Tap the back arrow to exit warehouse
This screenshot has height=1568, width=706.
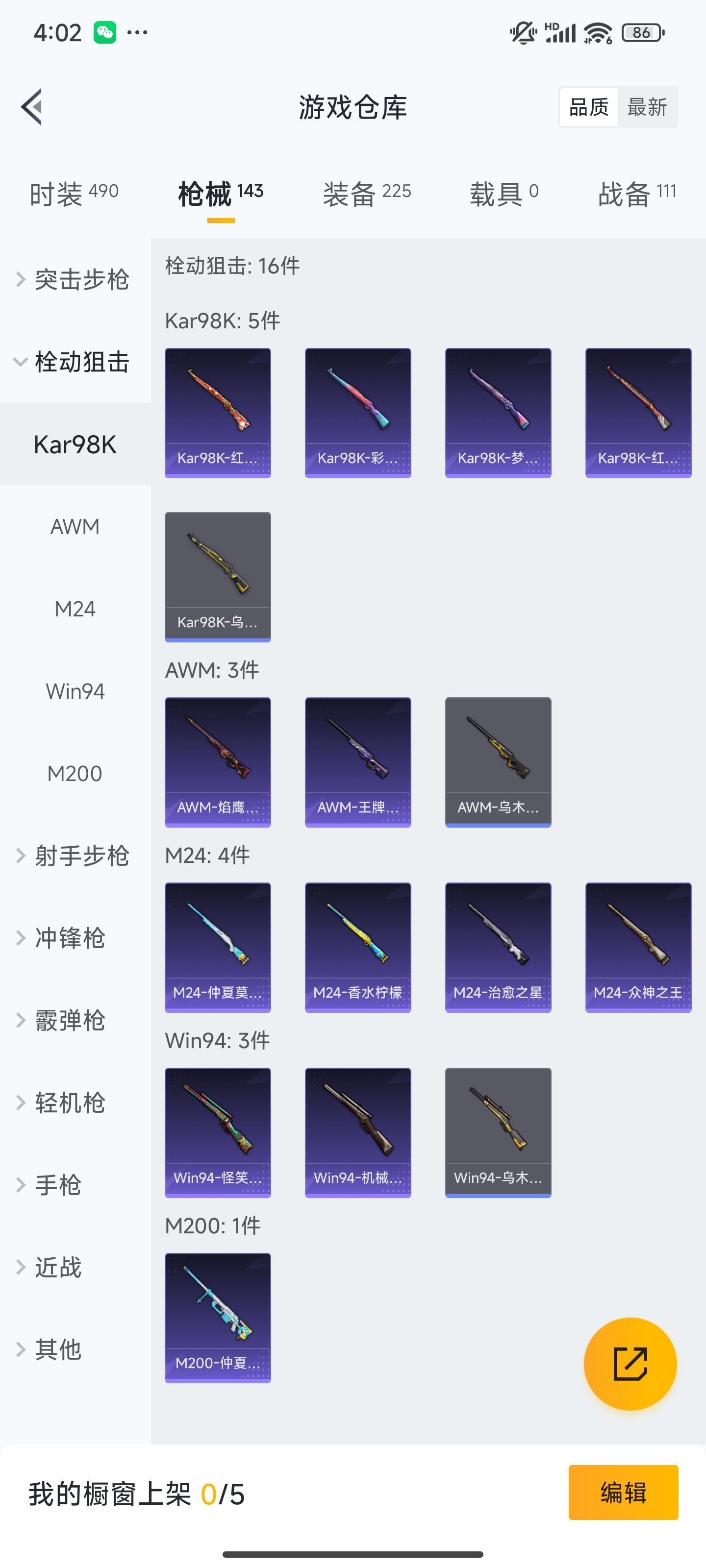click(32, 107)
